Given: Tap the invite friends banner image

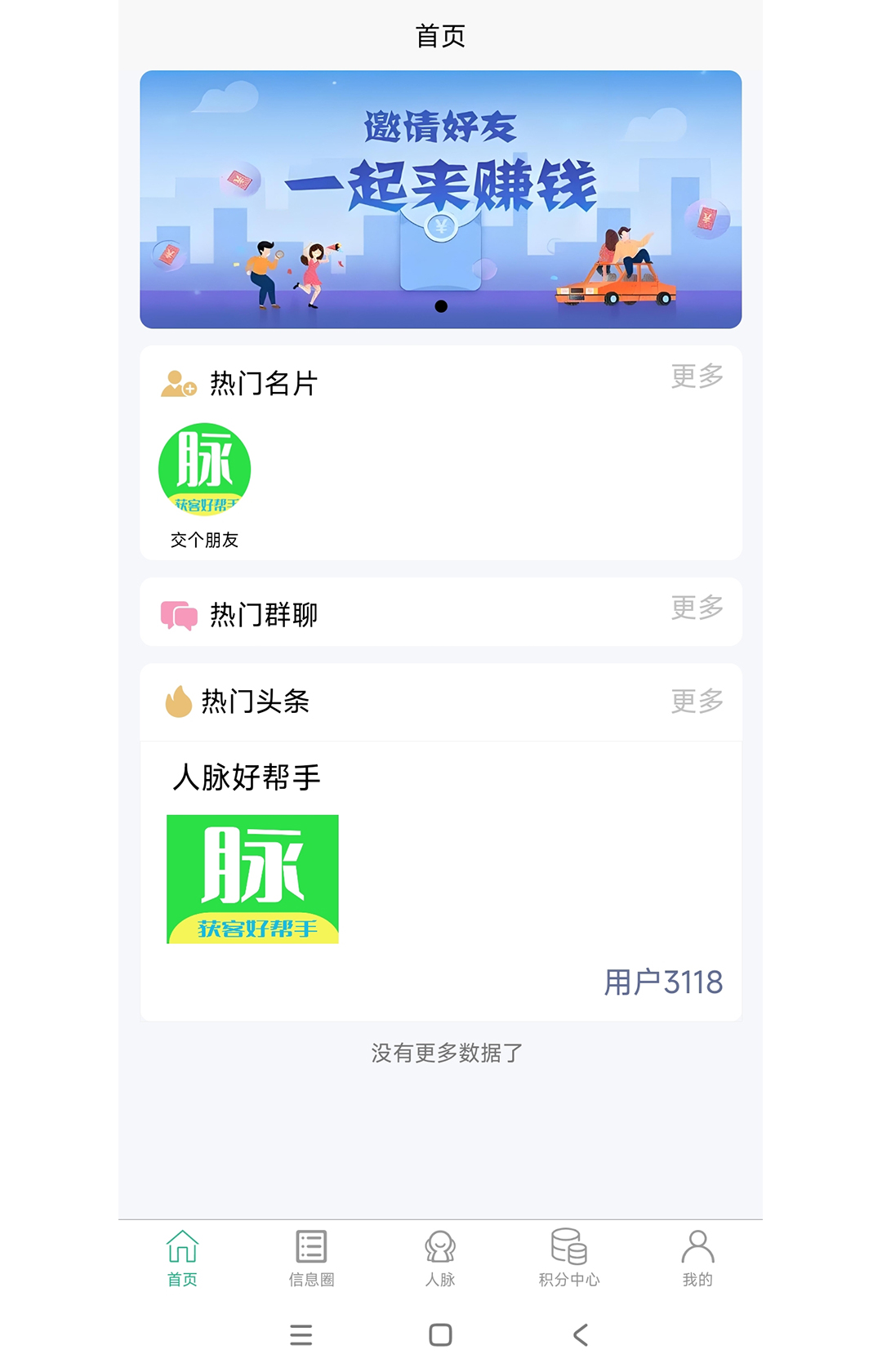Looking at the screenshot, I should pyautogui.click(x=441, y=198).
